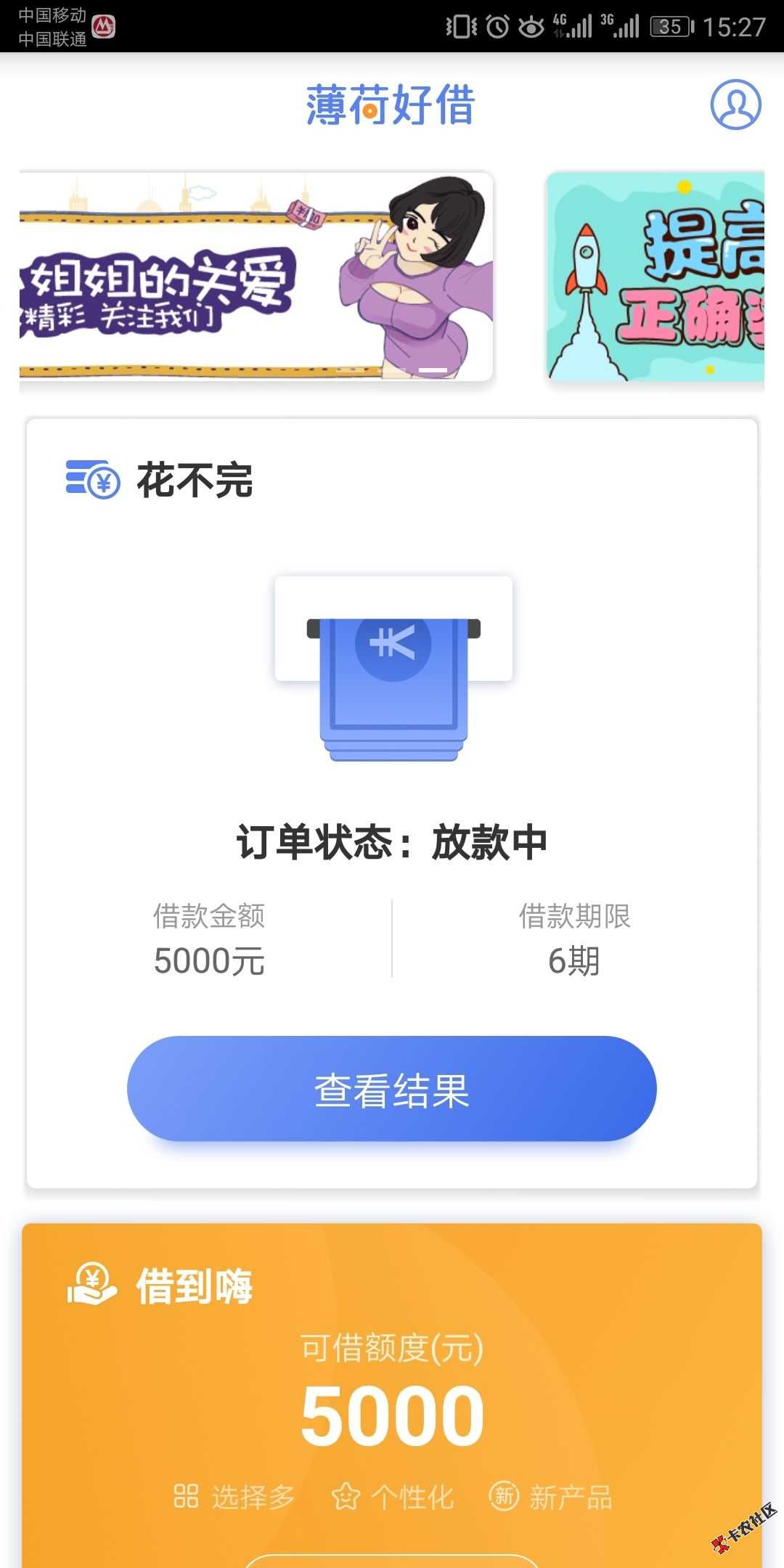The width and height of the screenshot is (784, 1568).
Task: Open the user profile icon
Action: click(735, 105)
